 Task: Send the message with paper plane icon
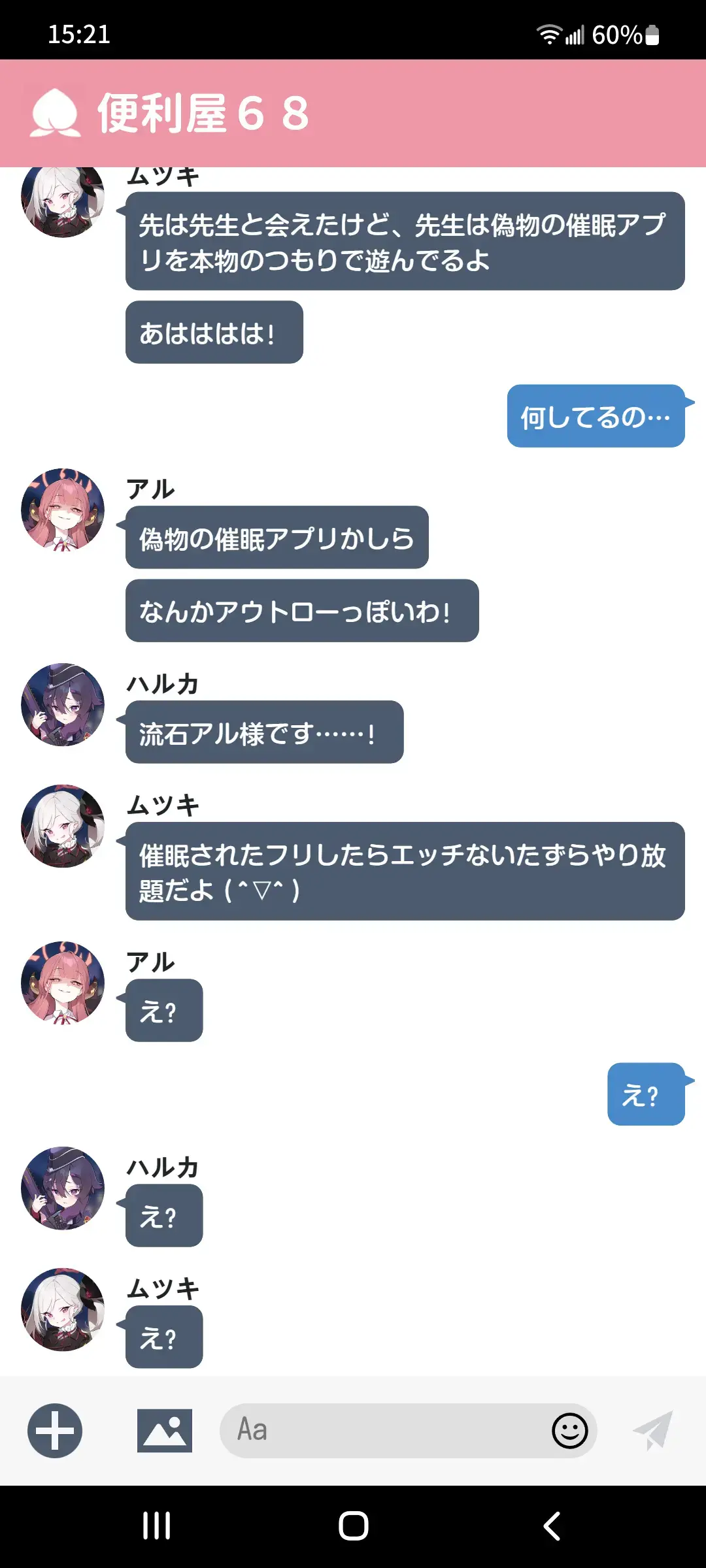pos(653,1431)
